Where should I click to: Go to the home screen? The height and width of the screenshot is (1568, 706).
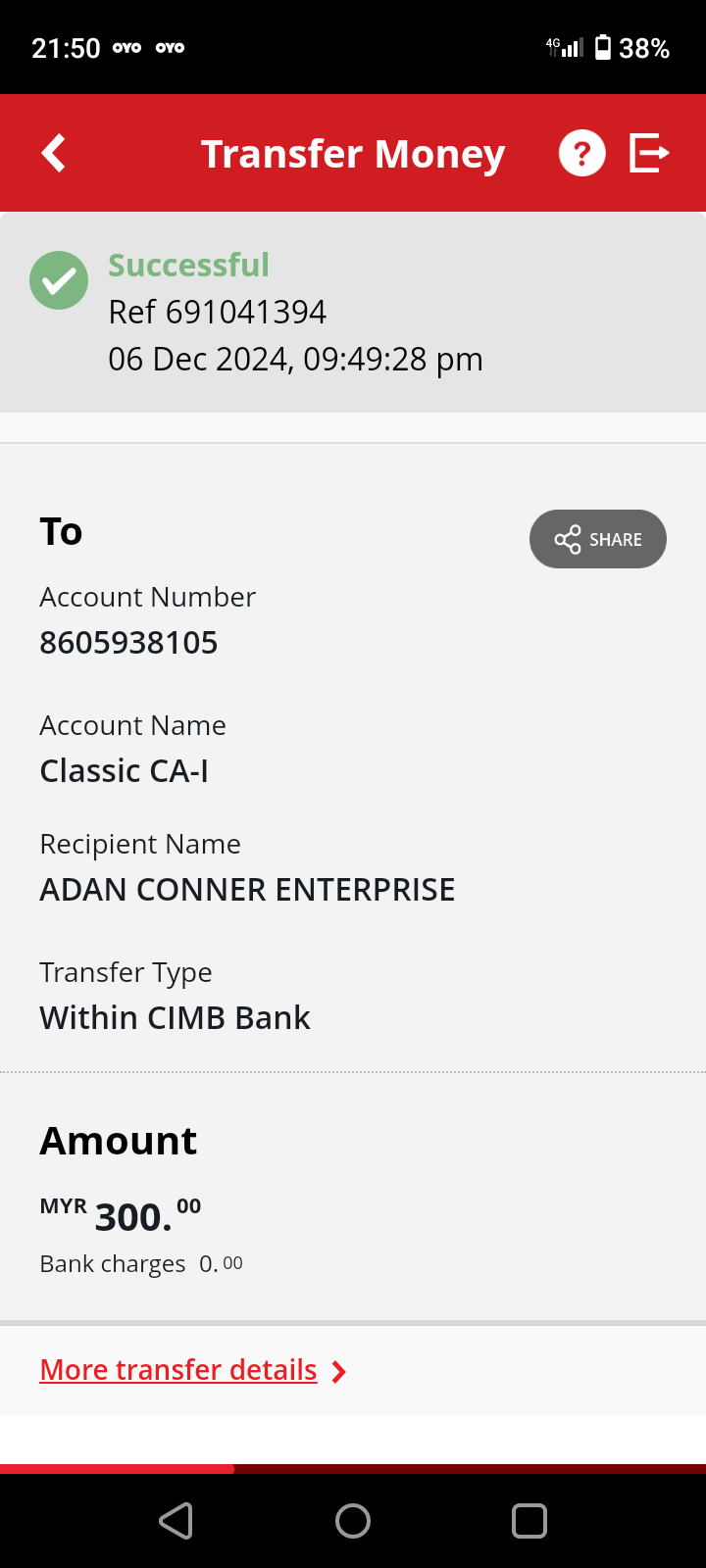click(x=353, y=1521)
